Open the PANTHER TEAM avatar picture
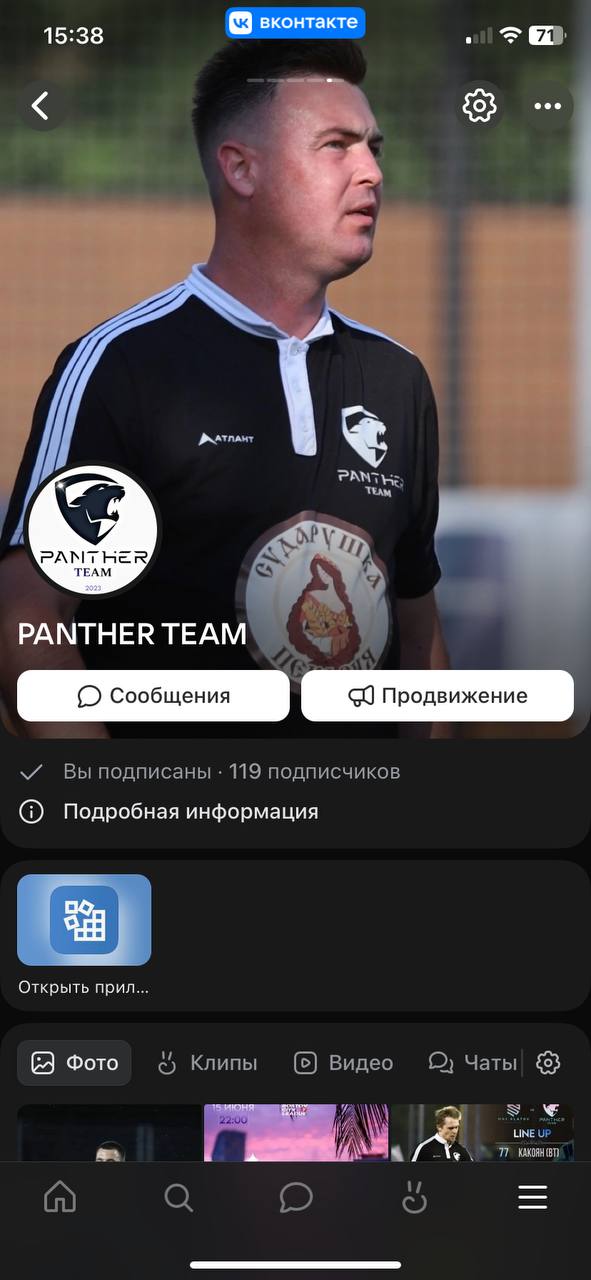 coord(92,531)
